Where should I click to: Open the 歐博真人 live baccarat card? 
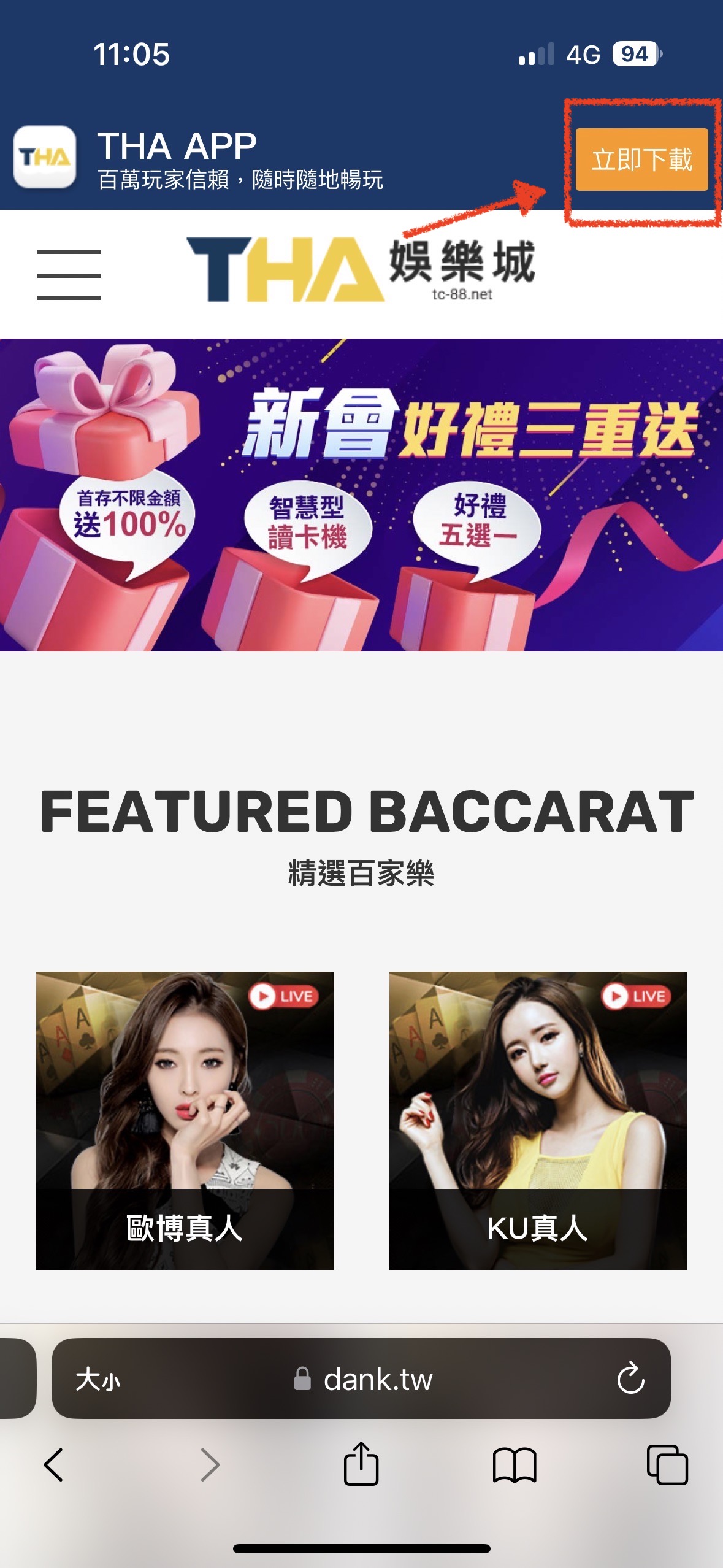(x=185, y=1120)
